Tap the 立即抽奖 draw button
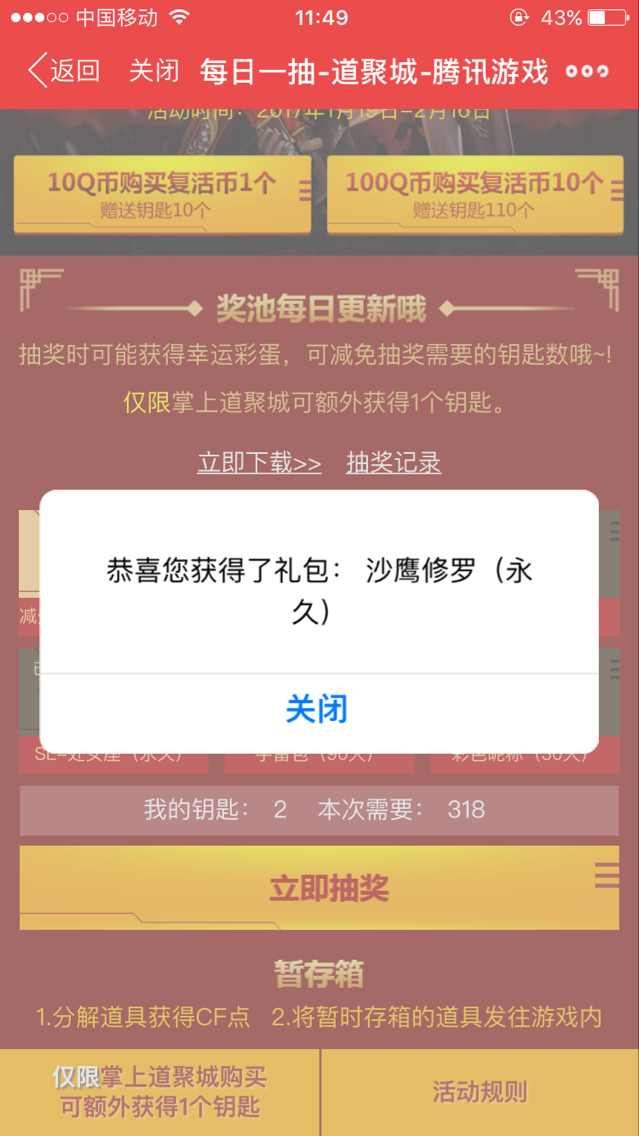 coord(320,888)
